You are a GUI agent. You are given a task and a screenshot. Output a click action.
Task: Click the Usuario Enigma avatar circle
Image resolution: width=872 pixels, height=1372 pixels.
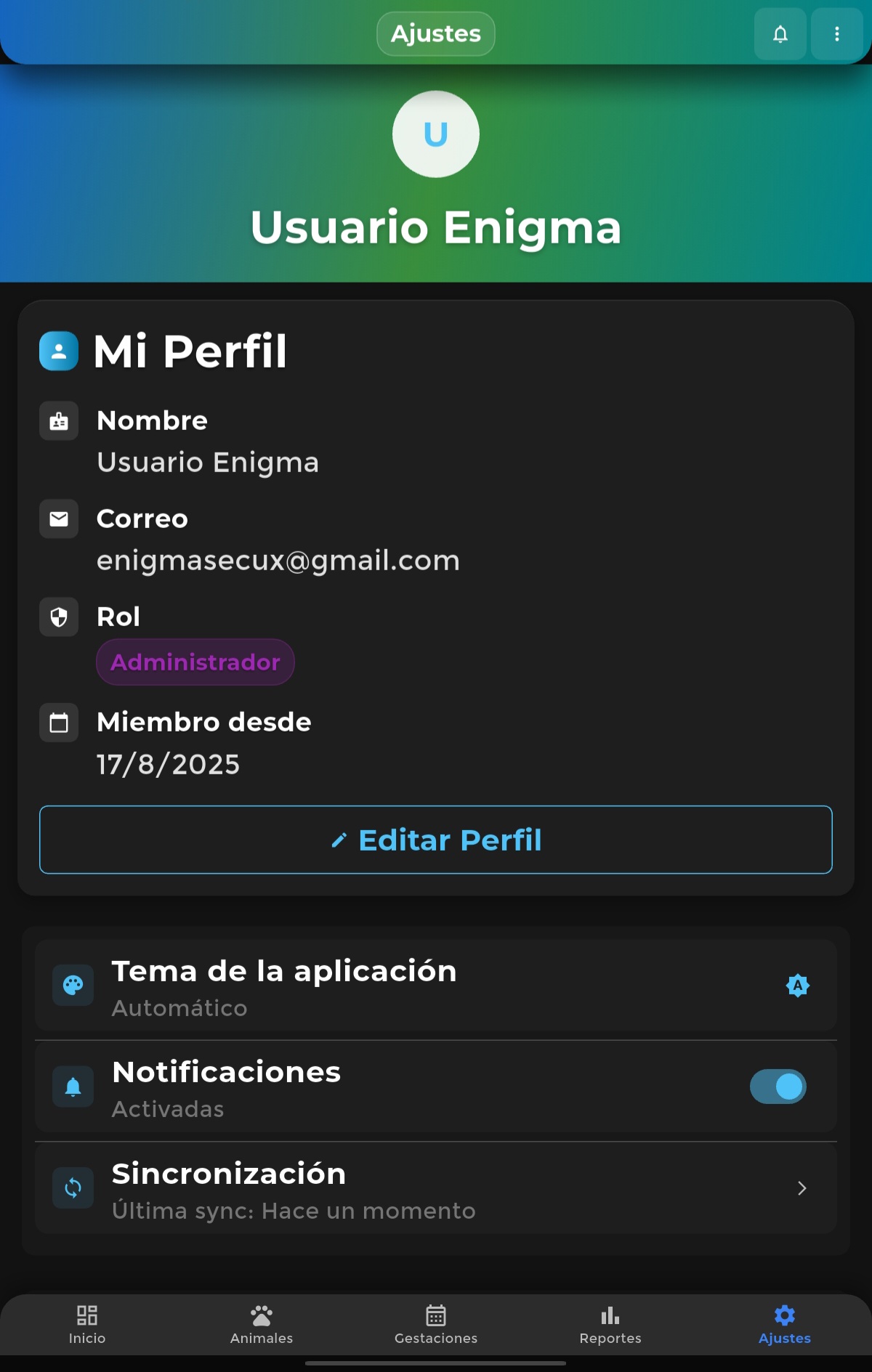click(436, 134)
